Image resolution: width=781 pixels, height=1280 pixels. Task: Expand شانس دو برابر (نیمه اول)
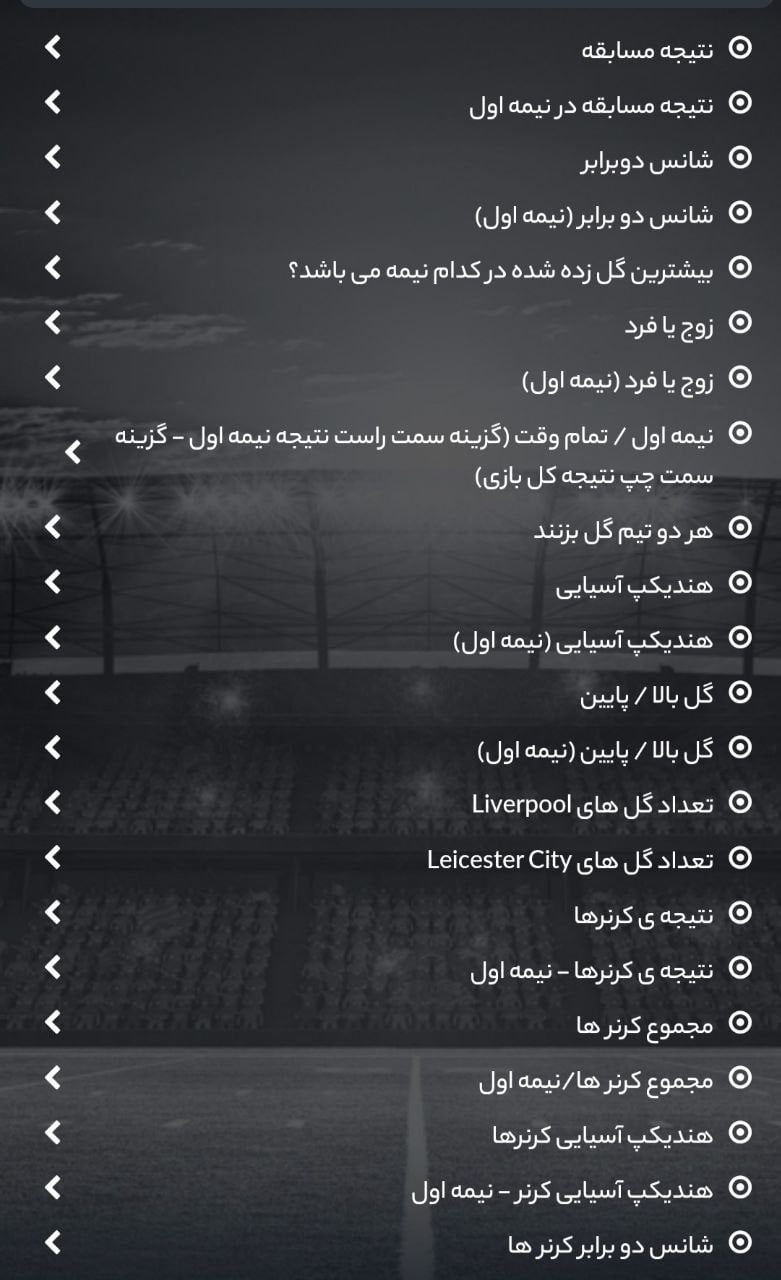(594, 213)
